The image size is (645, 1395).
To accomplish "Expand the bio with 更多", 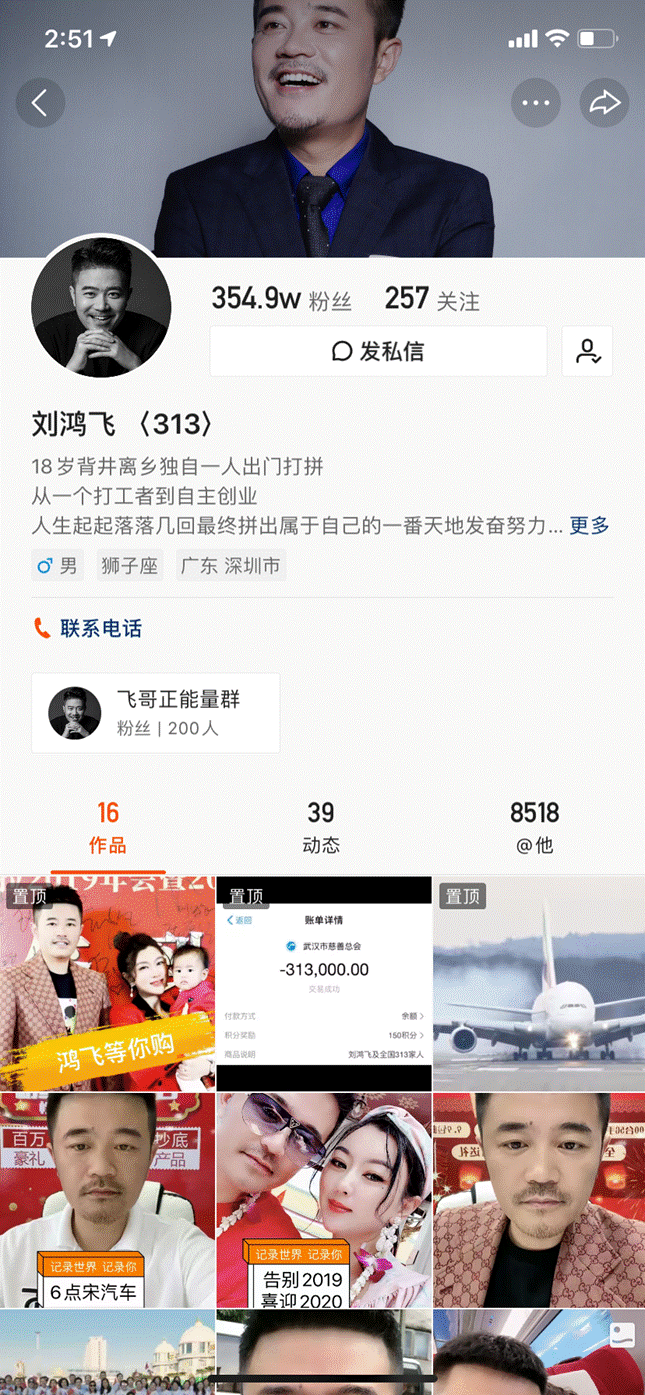I will coord(589,526).
